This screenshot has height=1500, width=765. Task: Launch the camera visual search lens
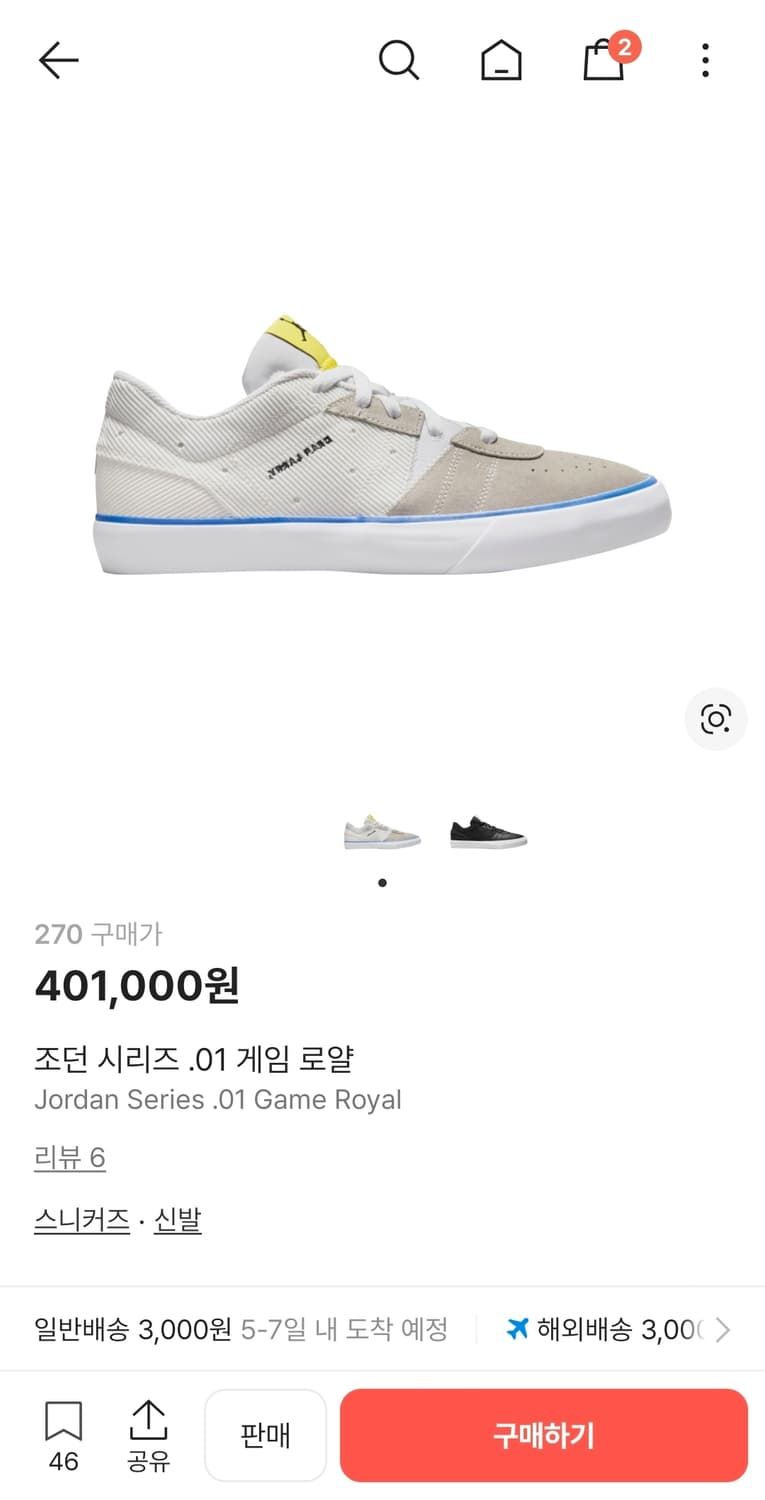click(x=715, y=719)
